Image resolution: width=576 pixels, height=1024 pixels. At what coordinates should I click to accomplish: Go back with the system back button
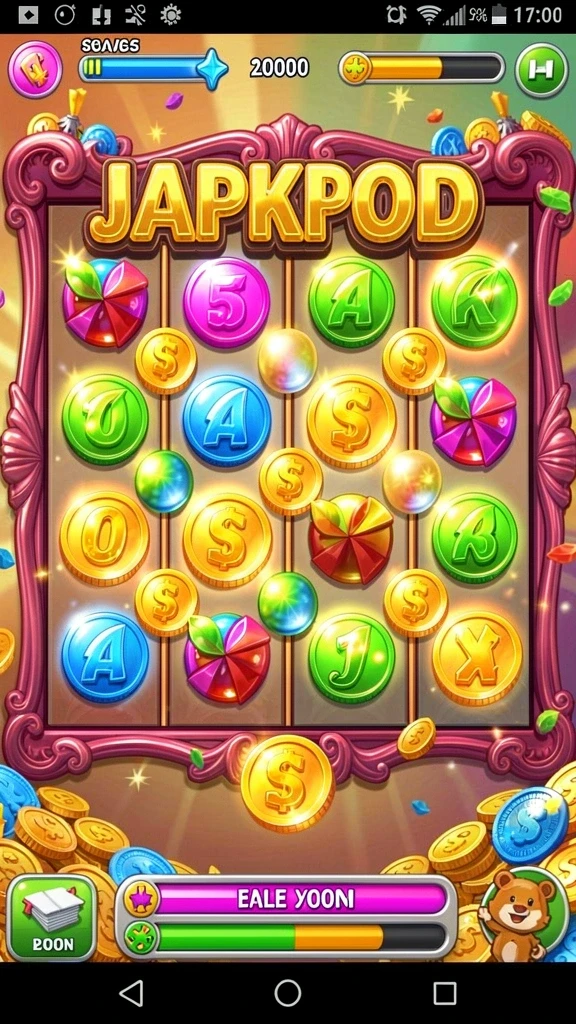(131, 993)
